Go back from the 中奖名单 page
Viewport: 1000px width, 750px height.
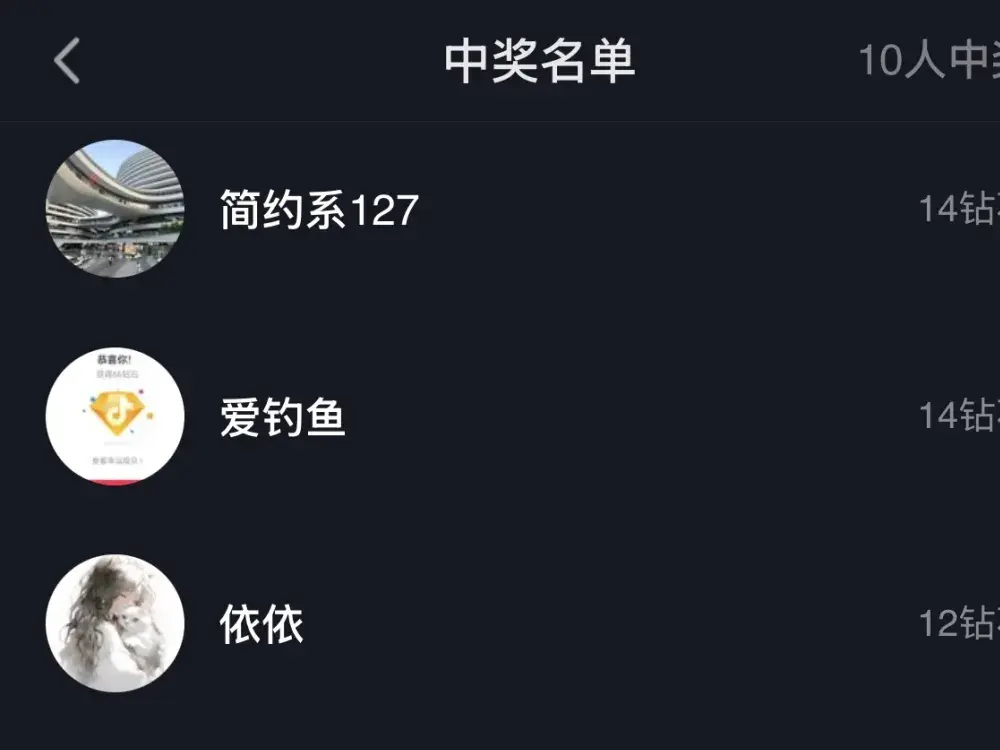coord(66,62)
